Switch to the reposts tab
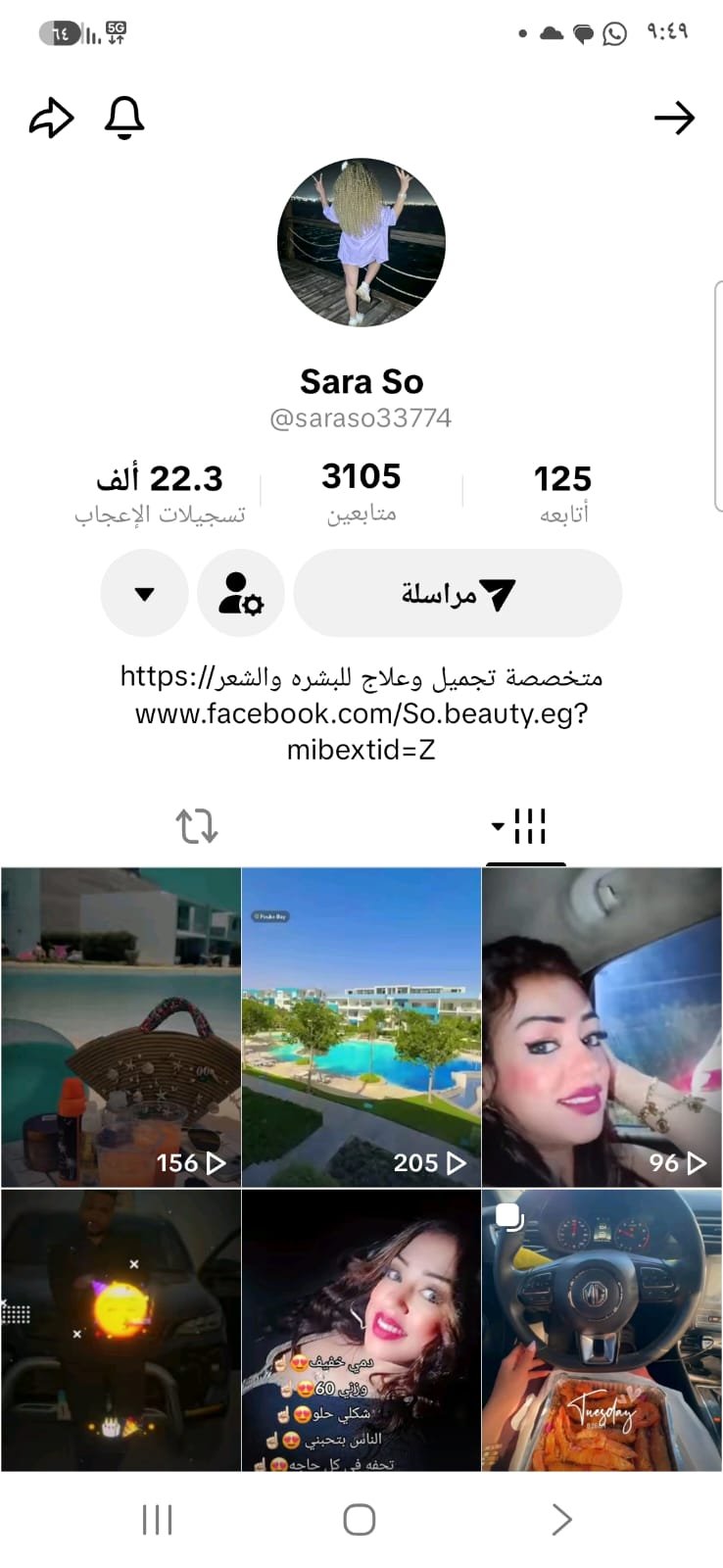 pyautogui.click(x=197, y=826)
